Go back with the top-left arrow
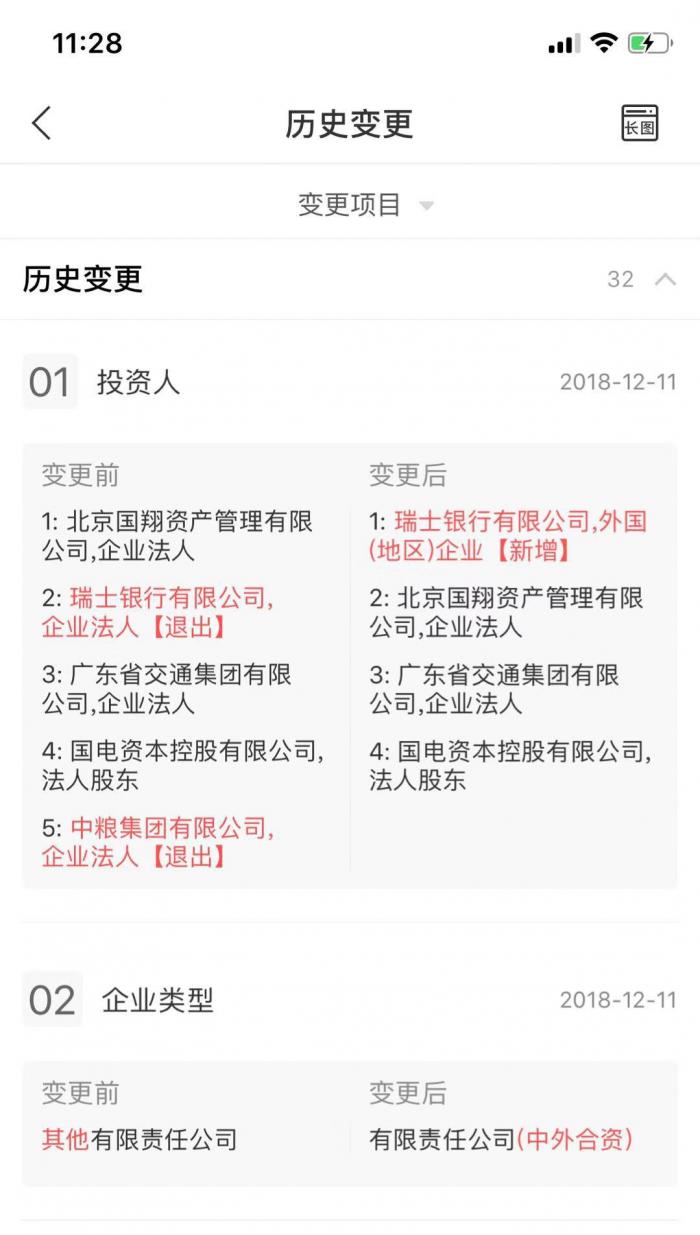This screenshot has width=700, height=1235. (x=41, y=123)
